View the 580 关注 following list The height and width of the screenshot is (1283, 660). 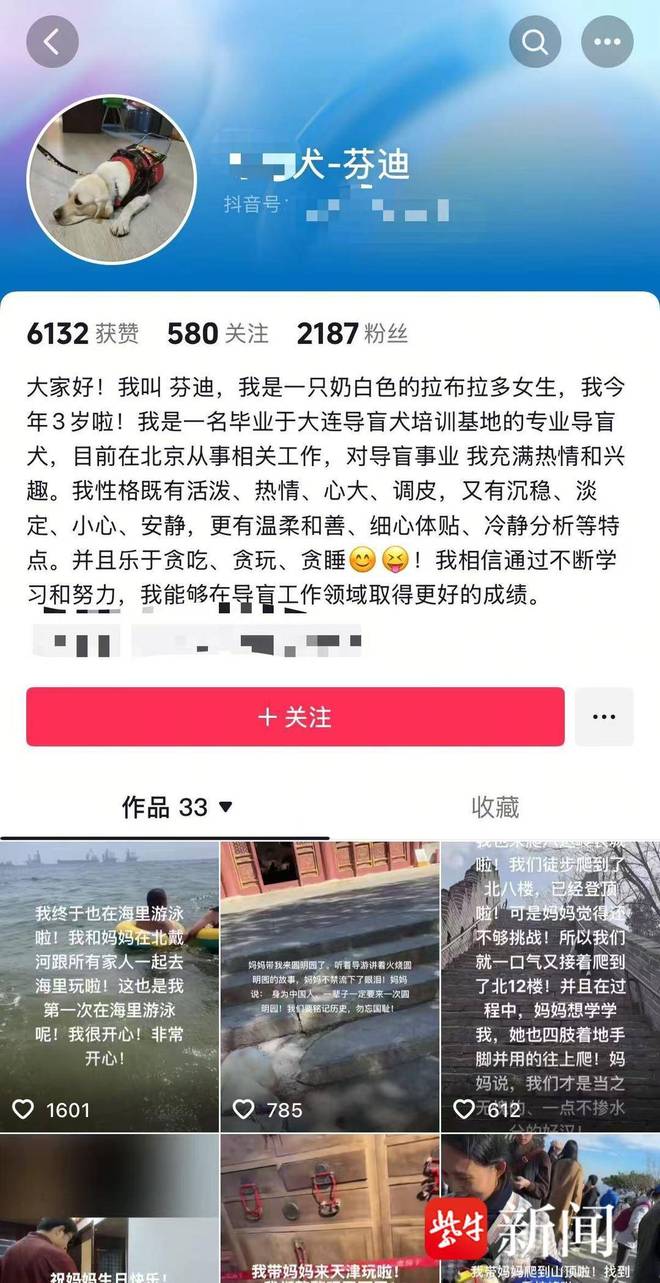217,334
